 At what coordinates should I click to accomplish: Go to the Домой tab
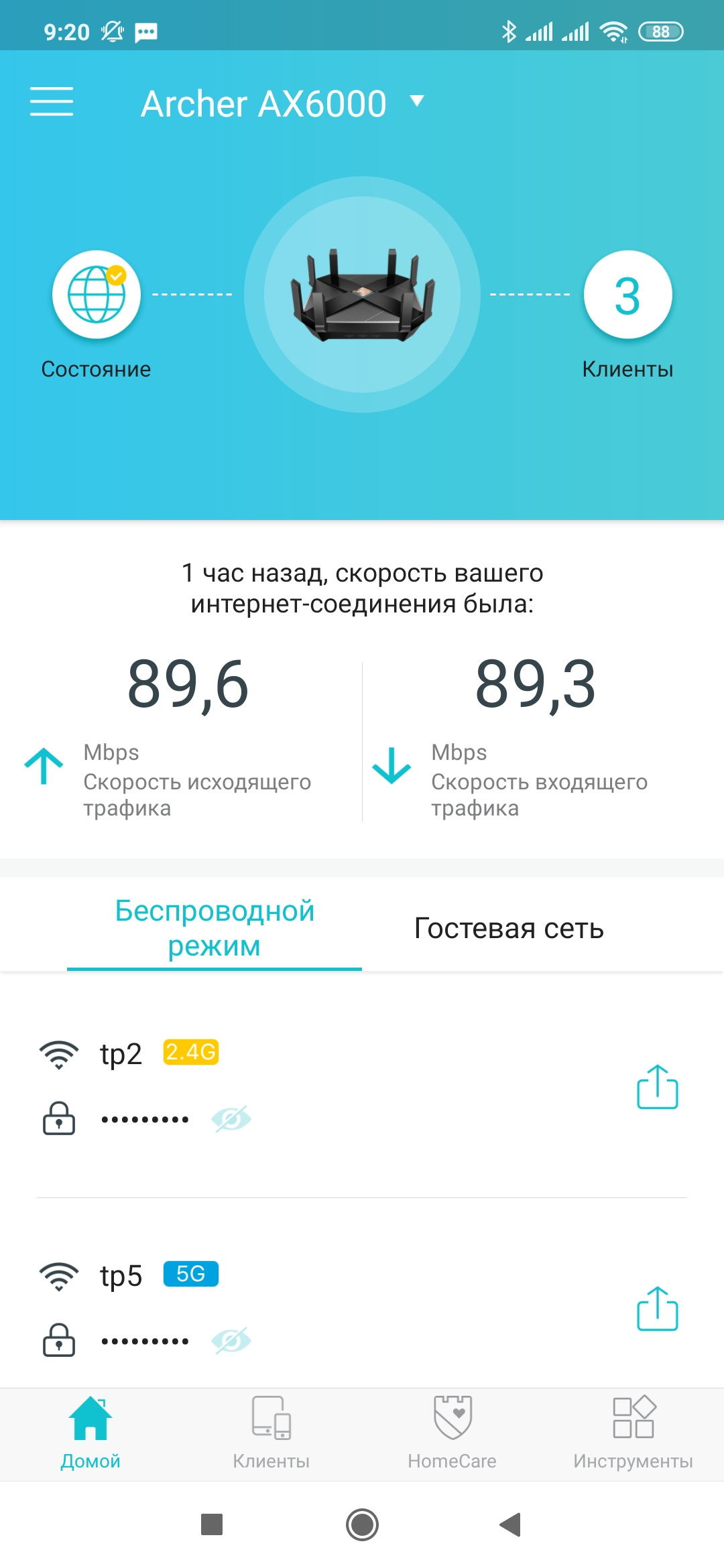[x=90, y=1433]
